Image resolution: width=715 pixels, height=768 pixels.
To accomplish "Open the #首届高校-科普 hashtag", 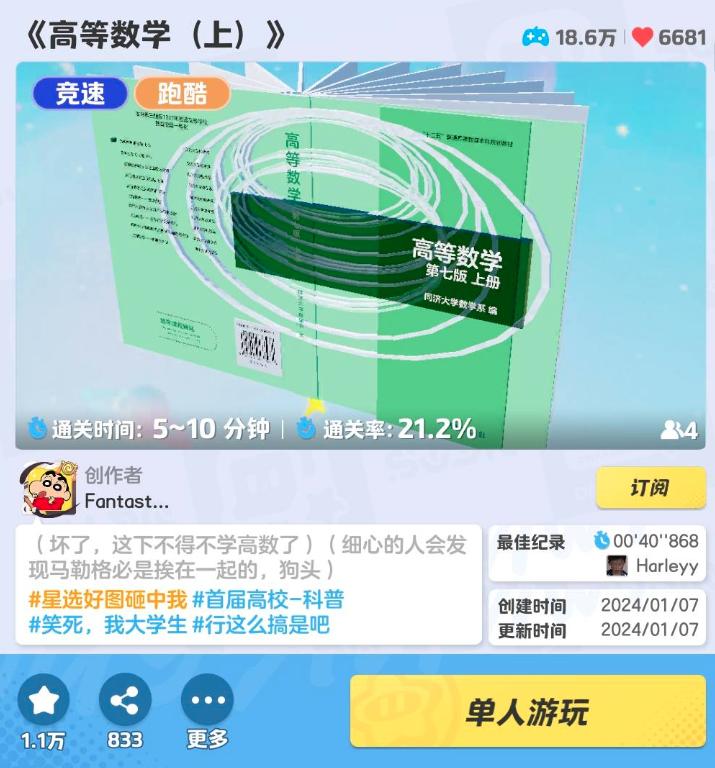I will point(268,600).
